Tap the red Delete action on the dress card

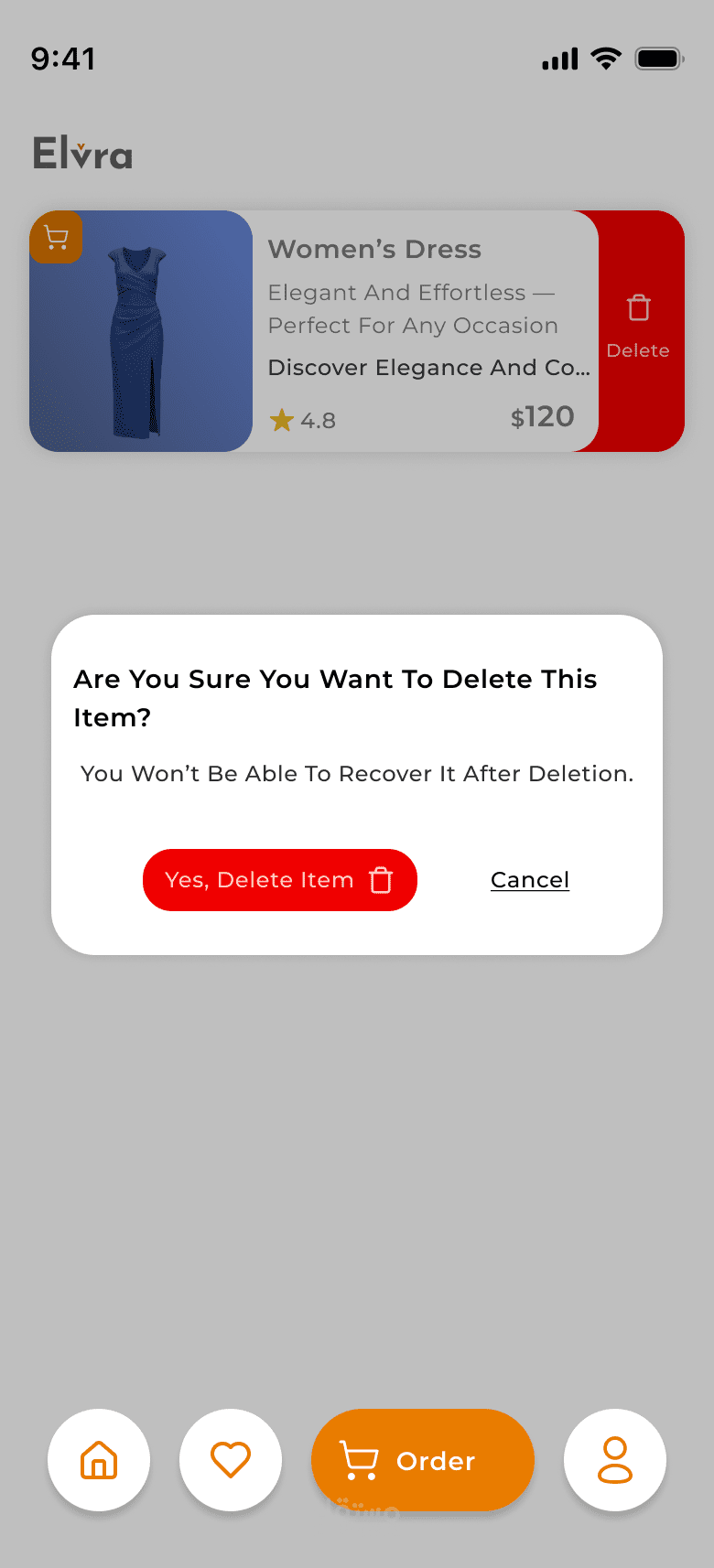[639, 331]
